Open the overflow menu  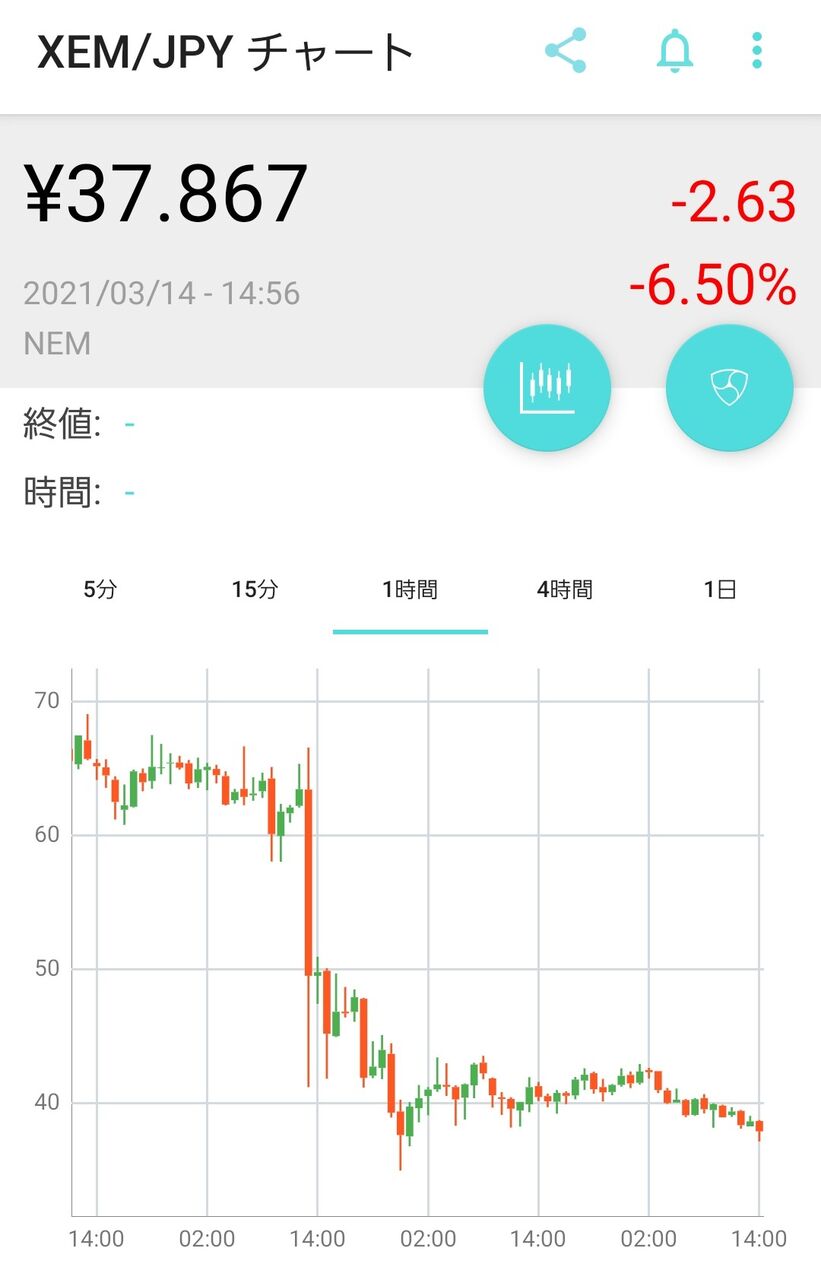tap(757, 50)
